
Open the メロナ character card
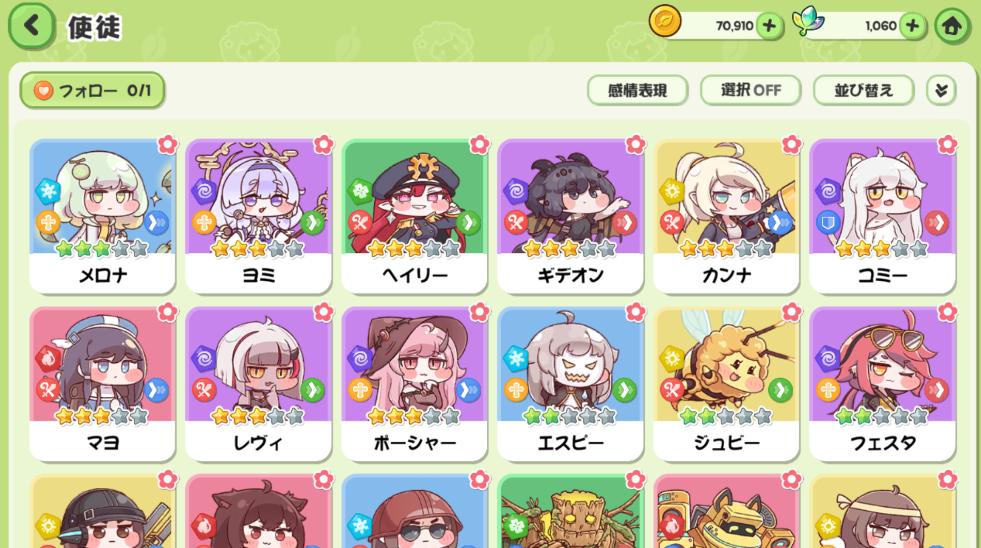[103, 215]
